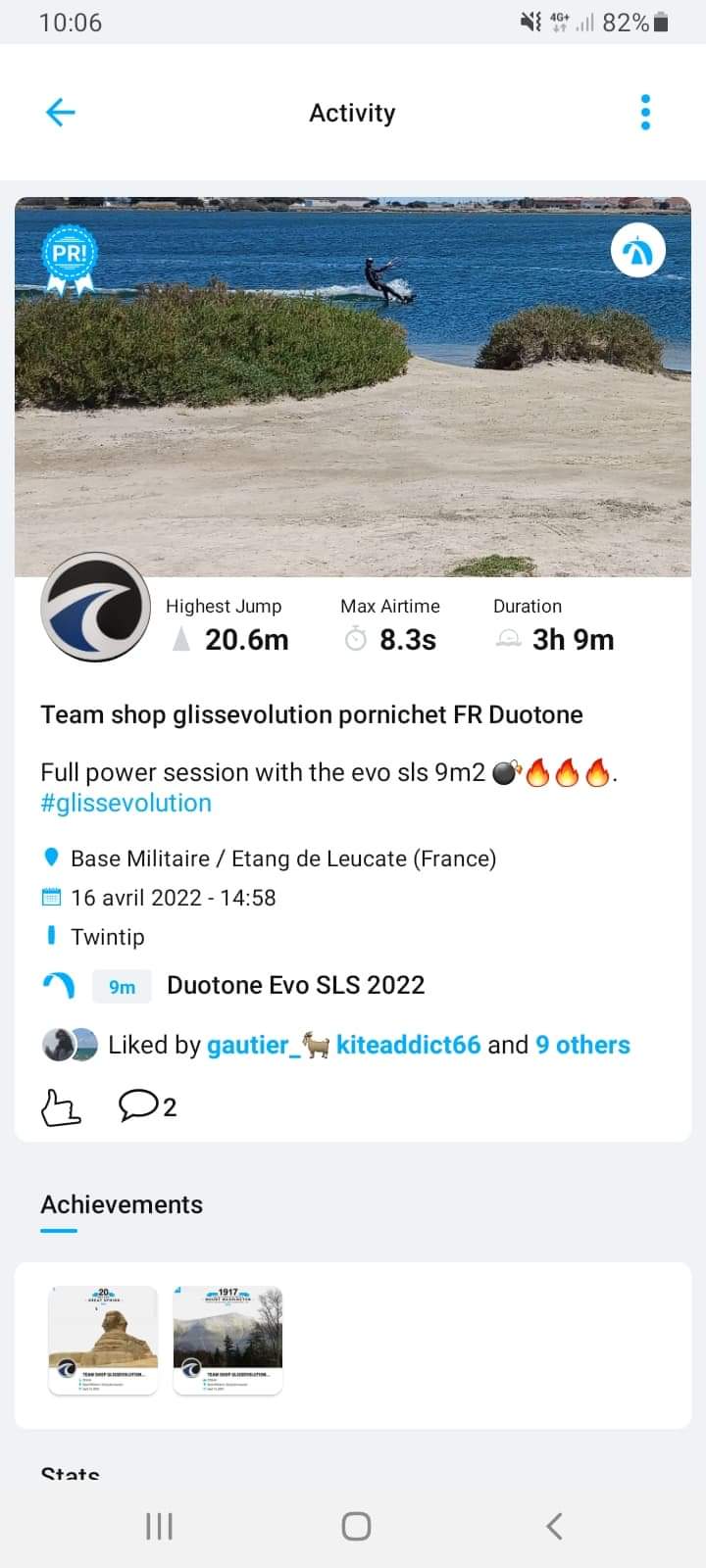Open the three-dot overflow menu
Screen dimensions: 706x1568
[645, 112]
